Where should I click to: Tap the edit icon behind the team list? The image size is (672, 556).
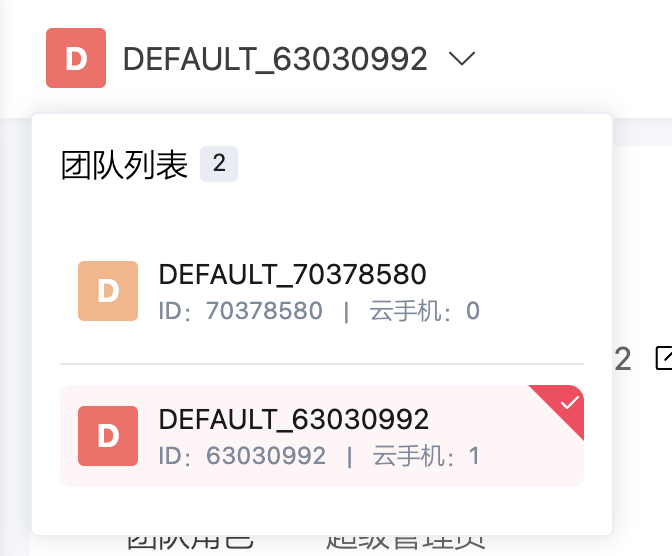[662, 358]
